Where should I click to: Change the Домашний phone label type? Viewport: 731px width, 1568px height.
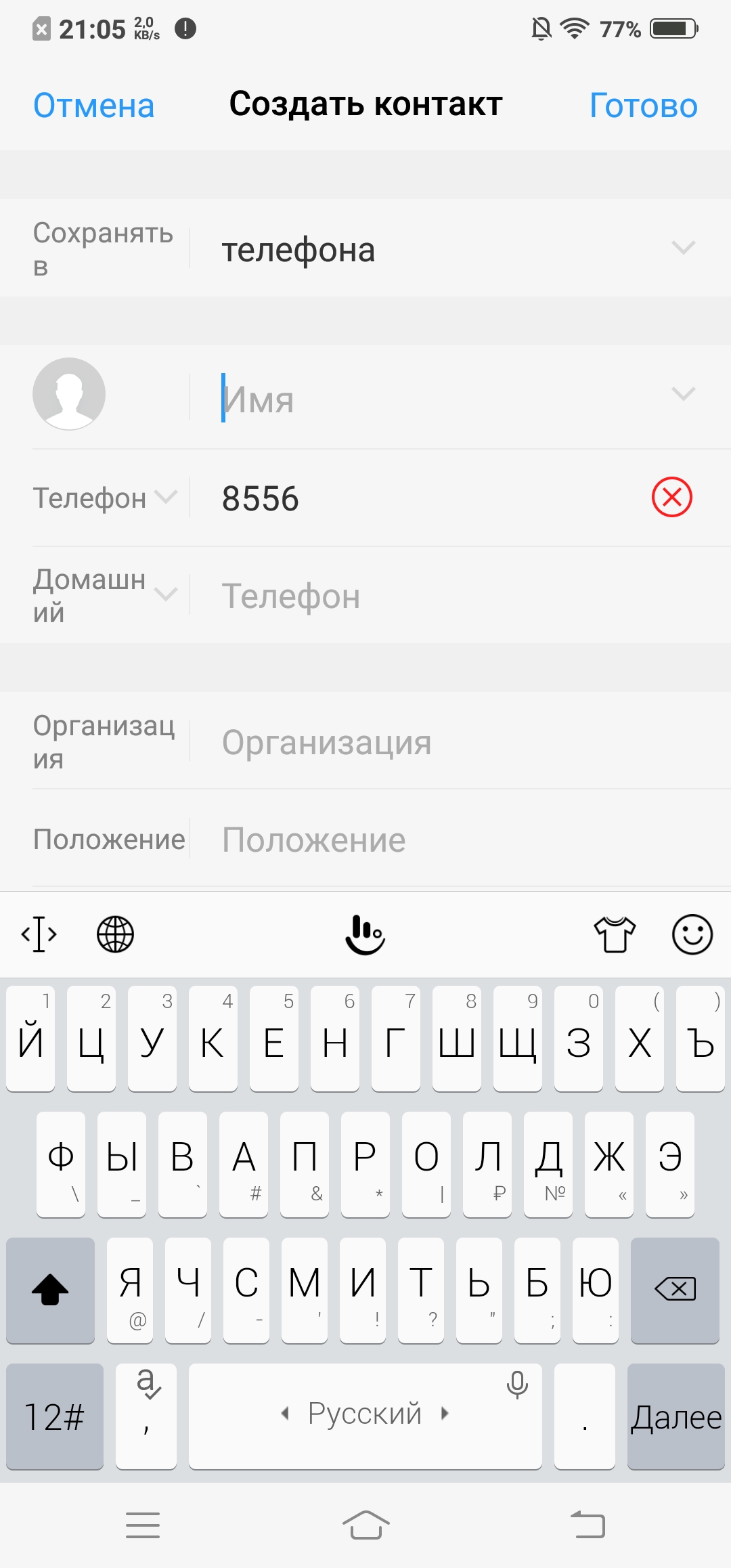(105, 596)
